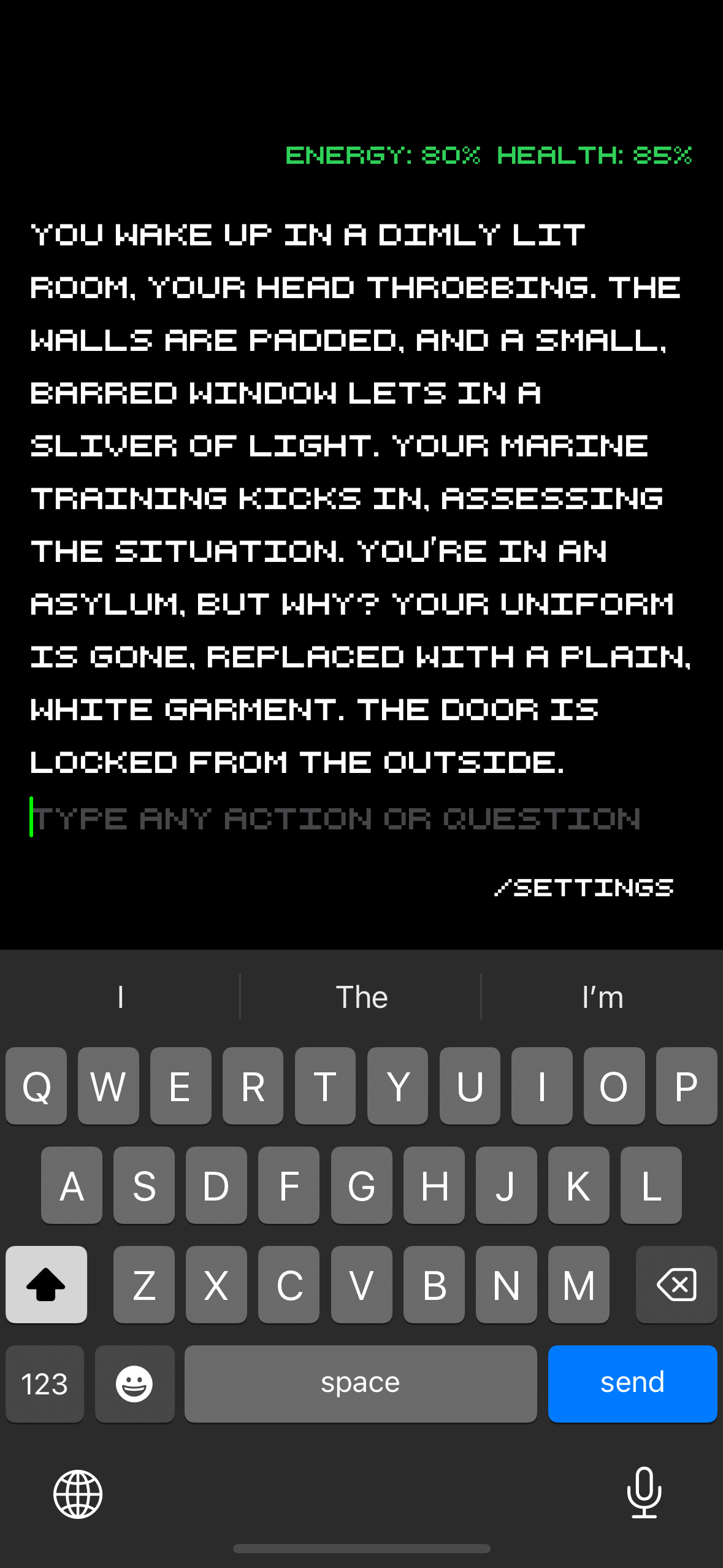Choose the 'I'm' word suggestion

click(602, 997)
